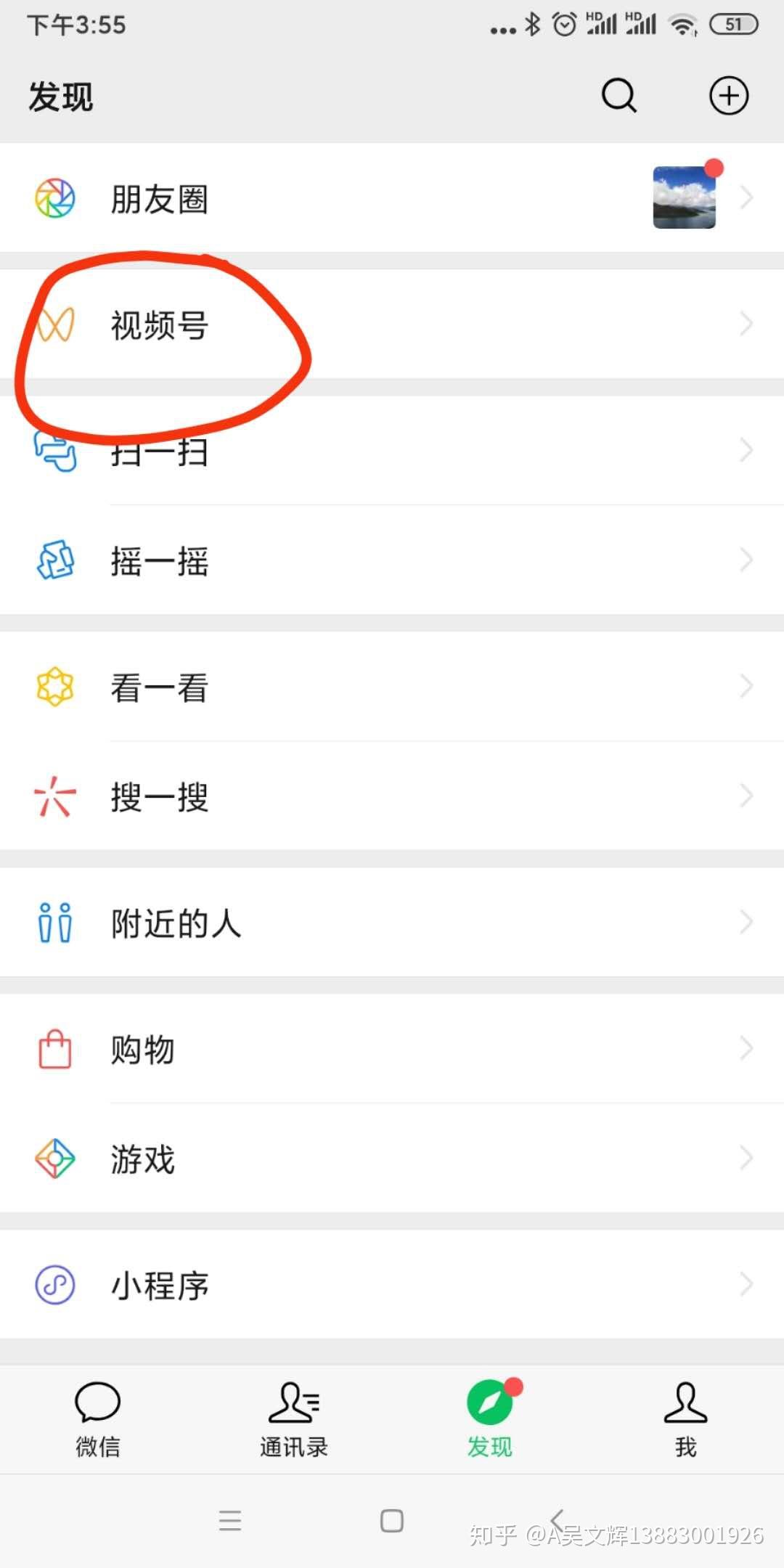Expand the Moments row via its chevron

click(x=747, y=197)
